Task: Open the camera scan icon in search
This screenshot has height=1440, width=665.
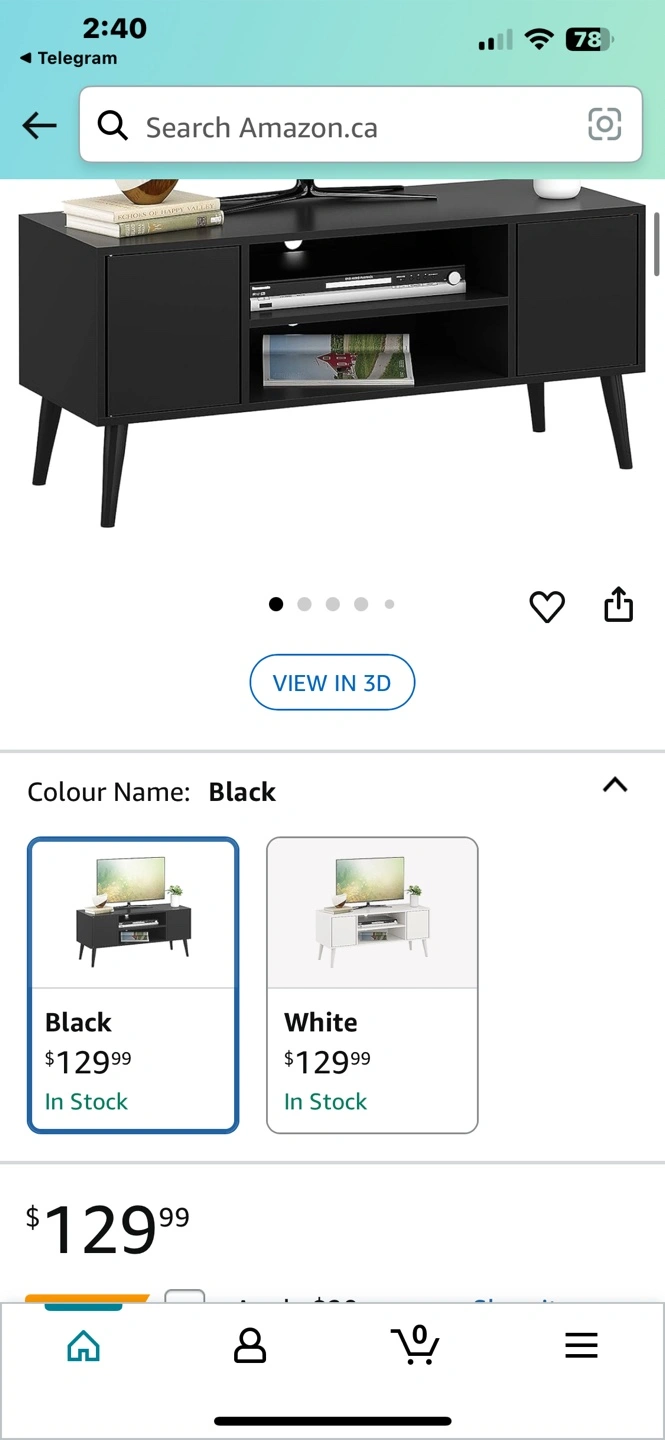Action: [x=604, y=125]
